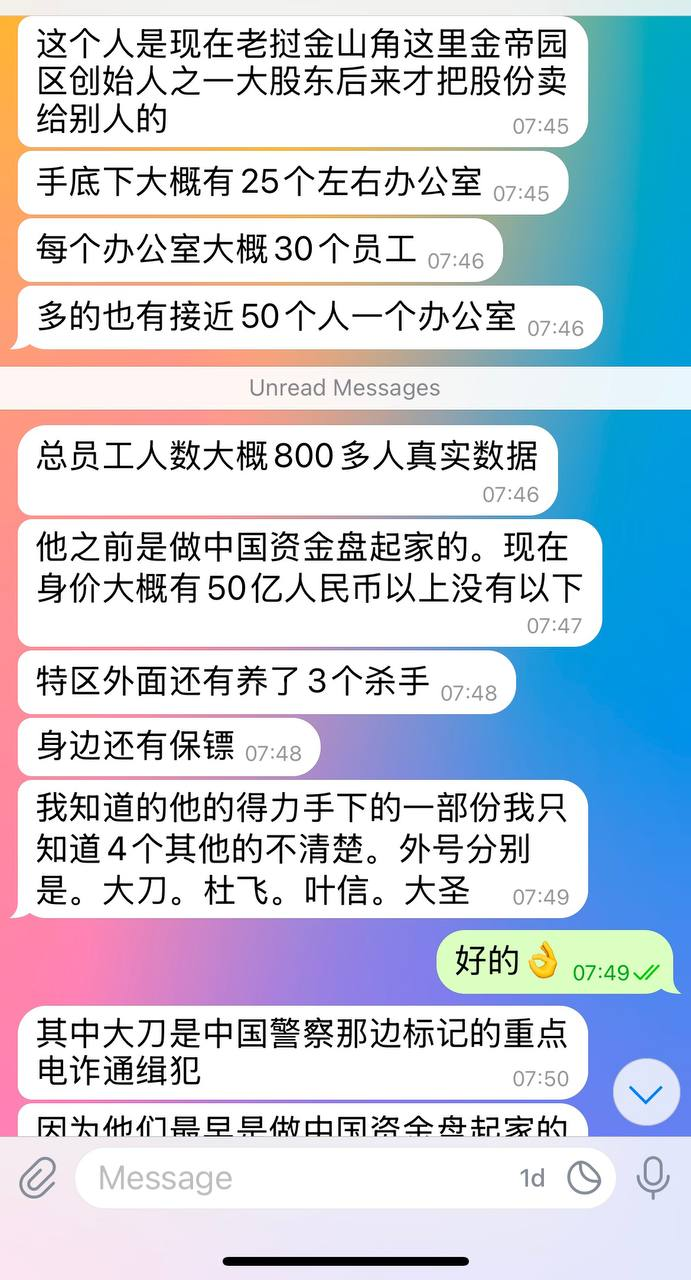
Task: Open the sticker panel icon
Action: (584, 1178)
